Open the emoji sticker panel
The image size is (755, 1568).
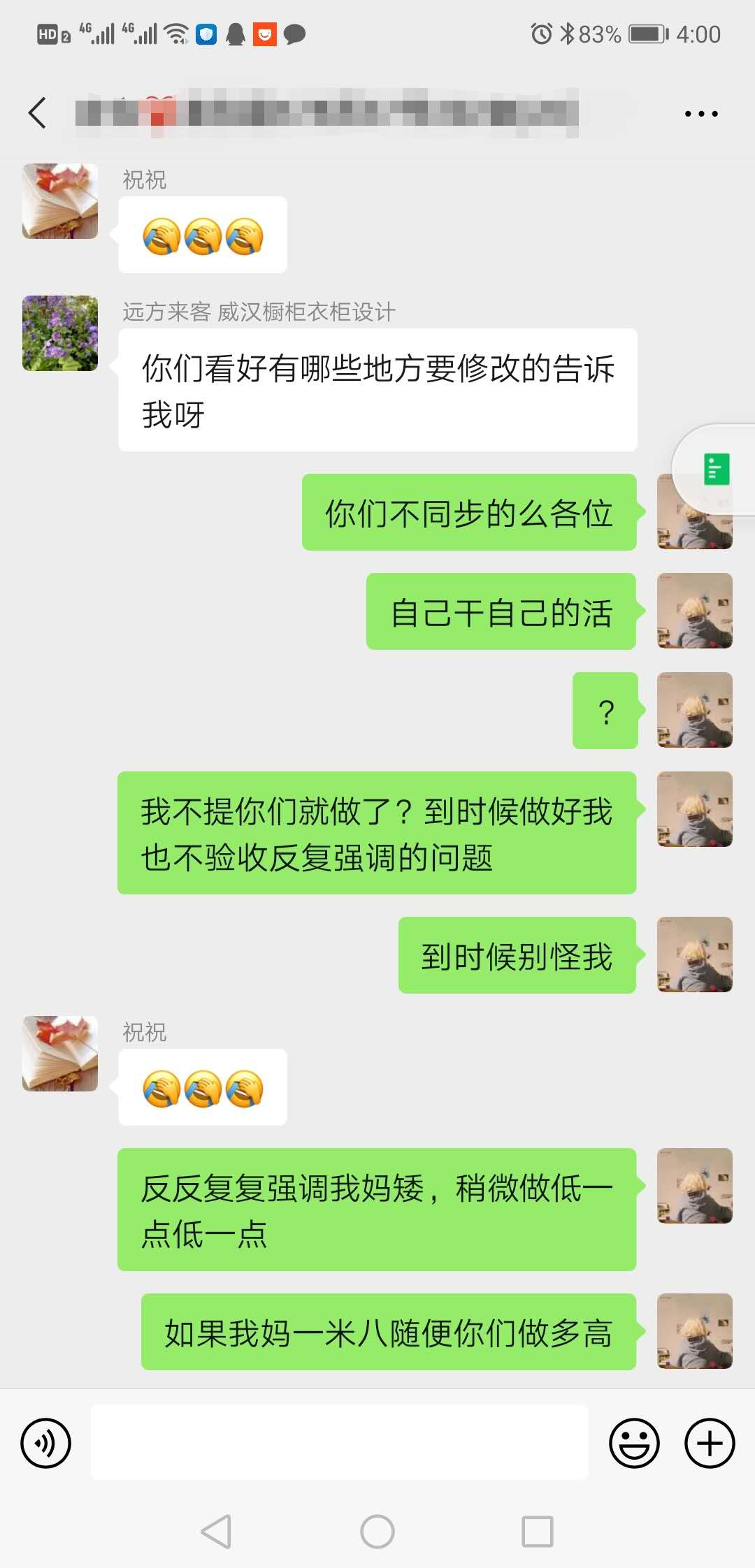(634, 1442)
